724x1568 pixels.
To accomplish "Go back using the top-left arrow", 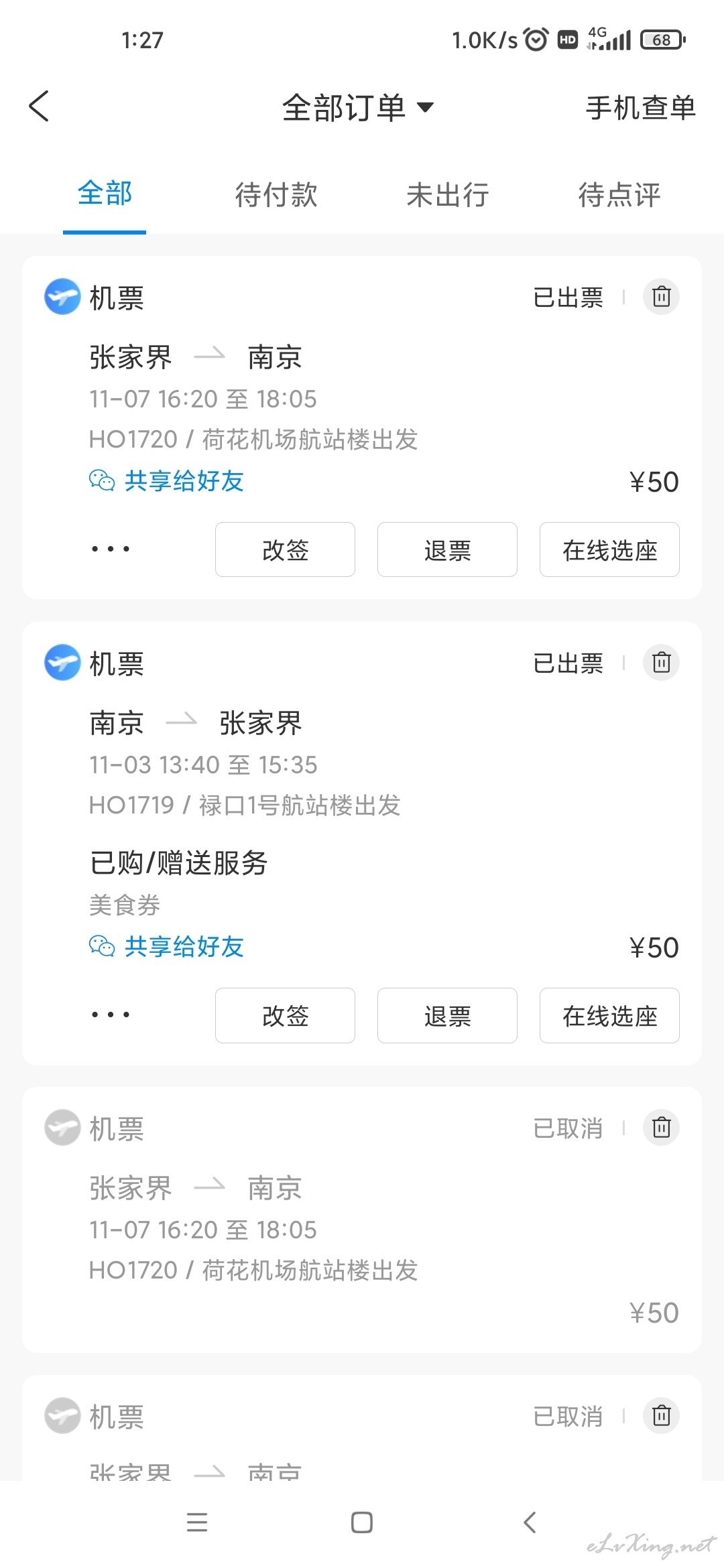I will tap(39, 107).
